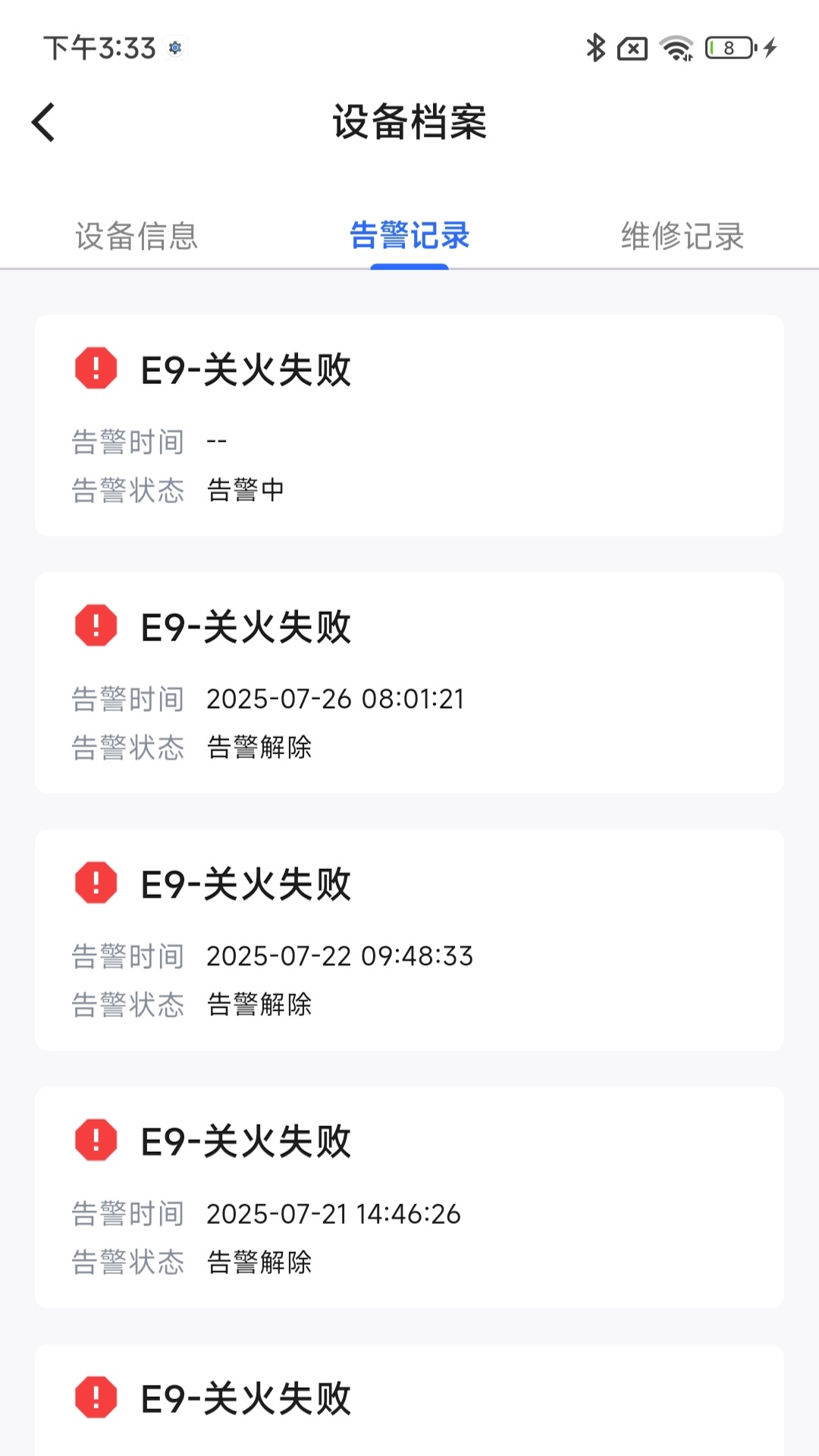The height and width of the screenshot is (1456, 819).
Task: Open the 维修记录 tab
Action: point(682,236)
